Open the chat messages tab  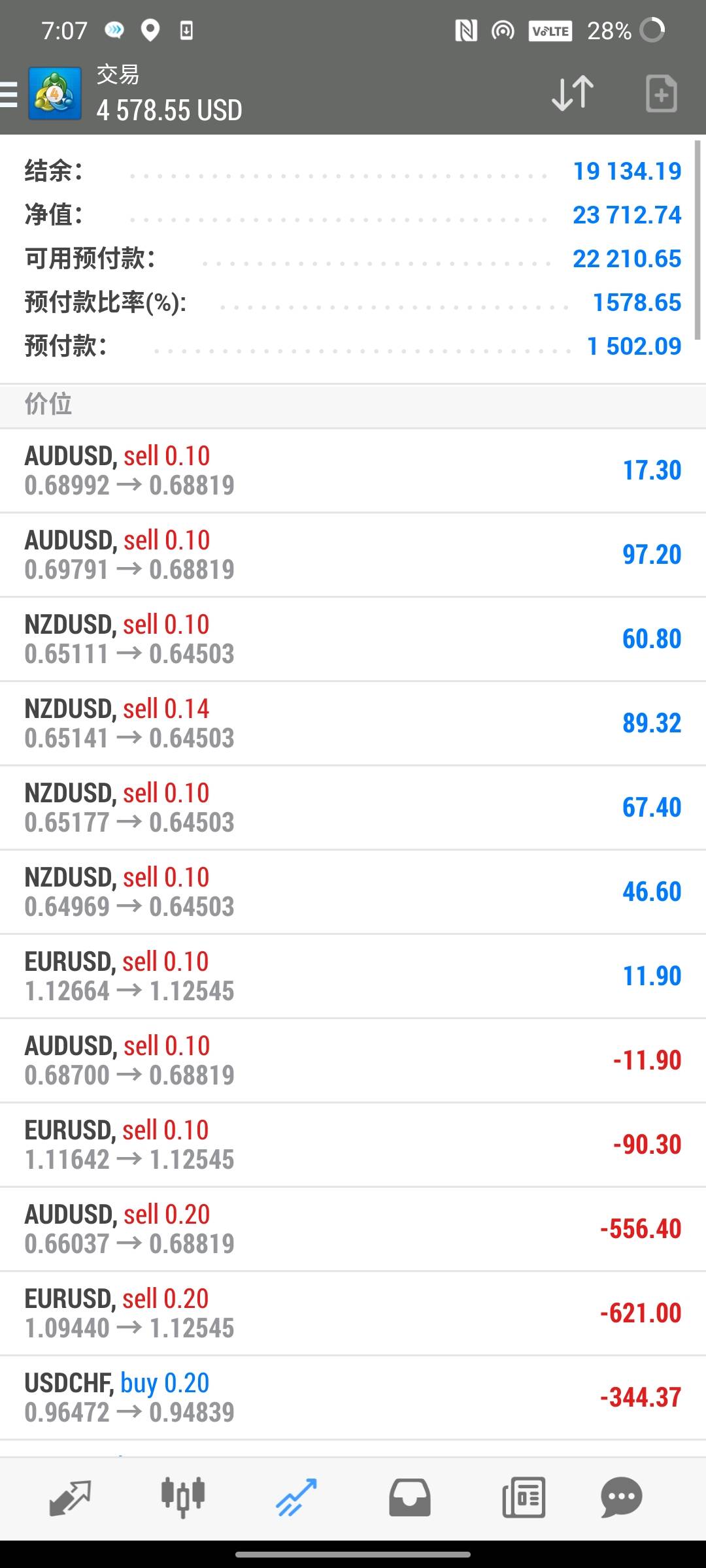622,1497
